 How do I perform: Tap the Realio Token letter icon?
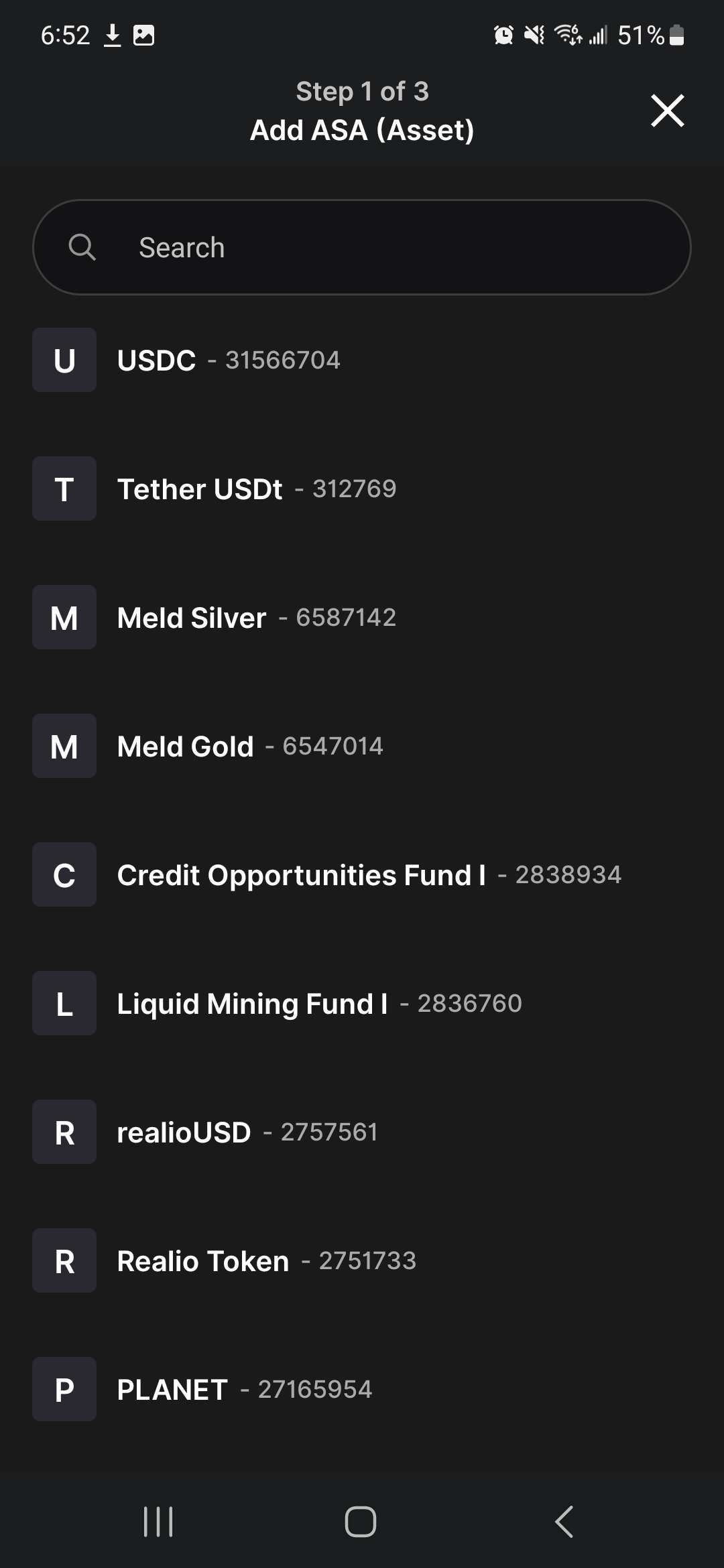pyautogui.click(x=64, y=1260)
